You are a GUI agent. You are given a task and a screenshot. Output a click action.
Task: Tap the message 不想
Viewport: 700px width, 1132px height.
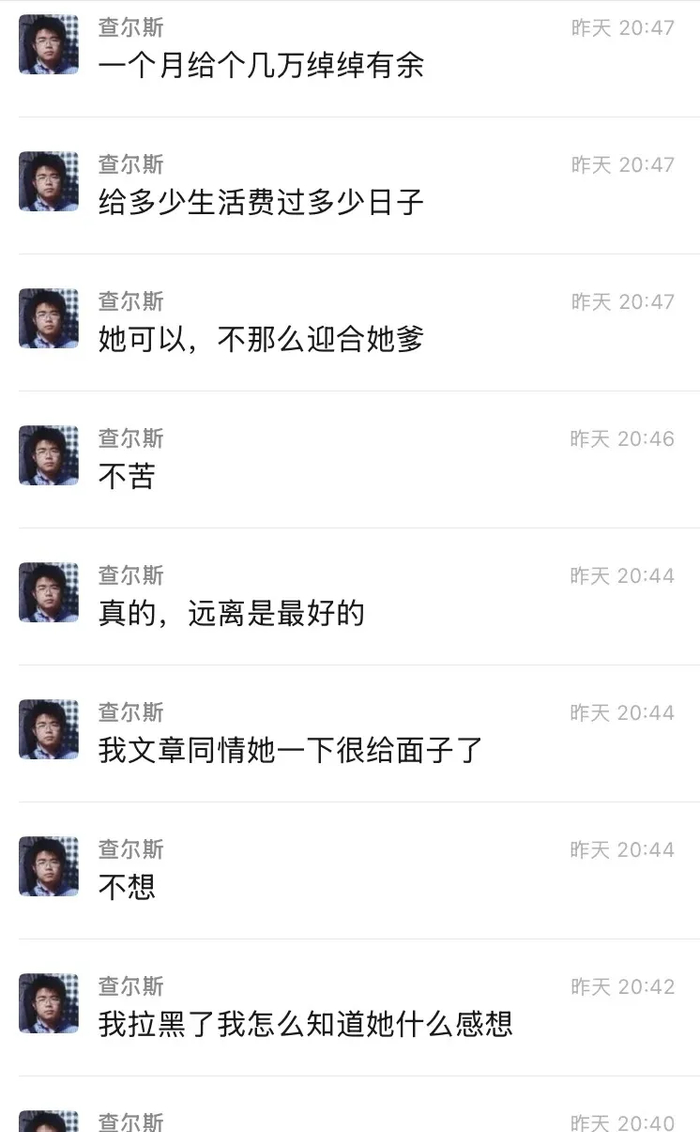[127, 888]
